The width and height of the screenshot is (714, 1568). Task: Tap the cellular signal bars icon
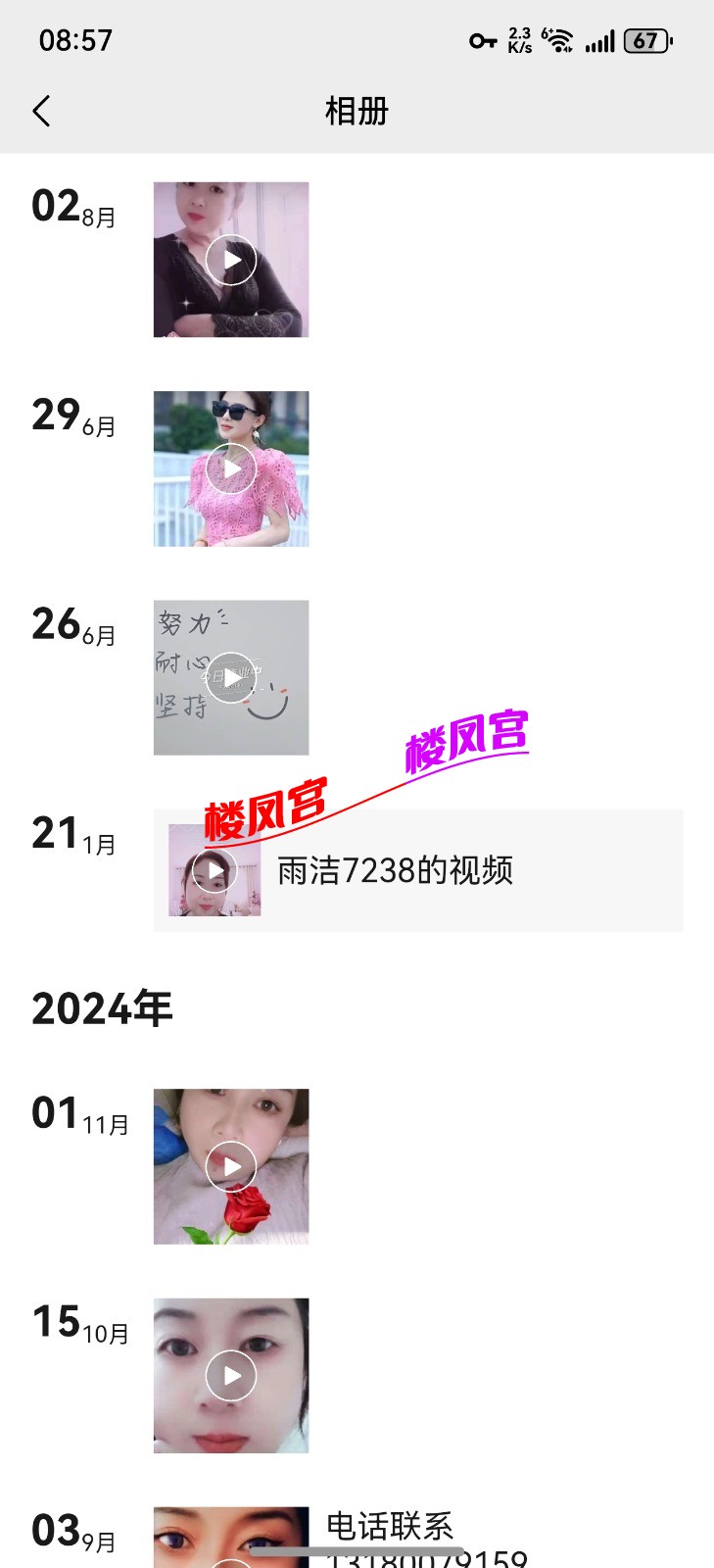pyautogui.click(x=599, y=41)
